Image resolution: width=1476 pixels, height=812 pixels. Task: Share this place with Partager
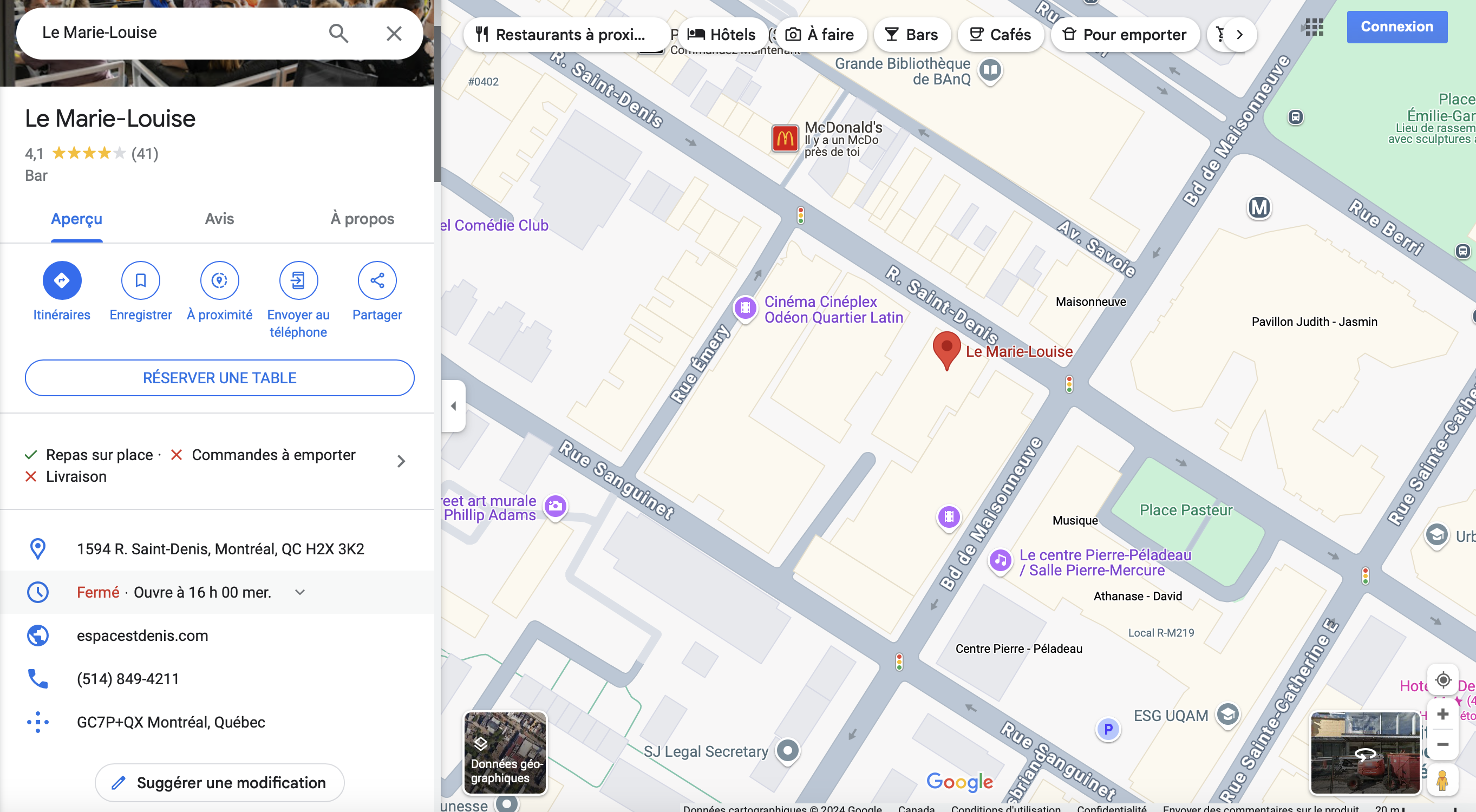click(x=377, y=281)
